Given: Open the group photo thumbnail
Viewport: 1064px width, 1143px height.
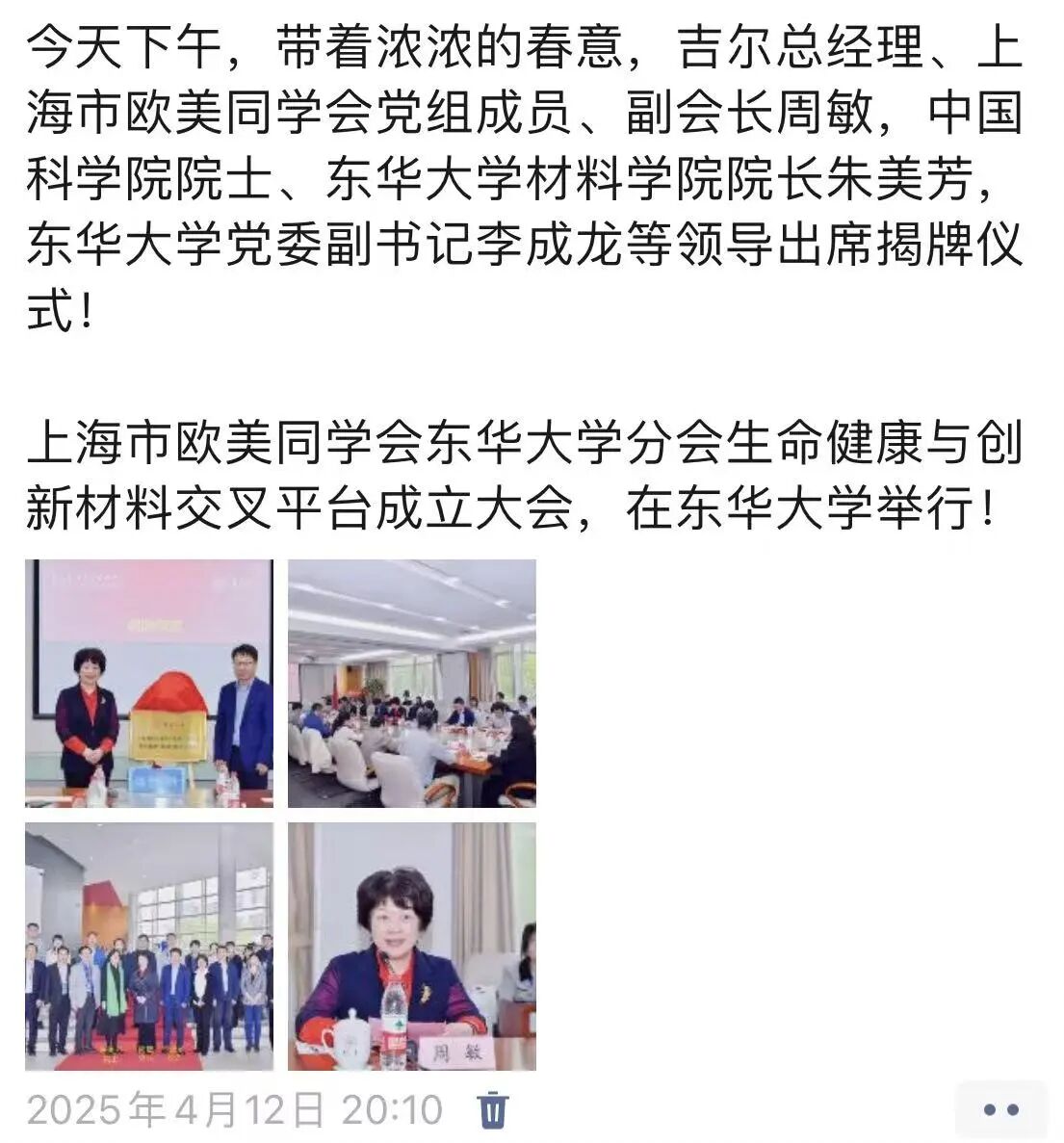Looking at the screenshot, I should [x=149, y=946].
